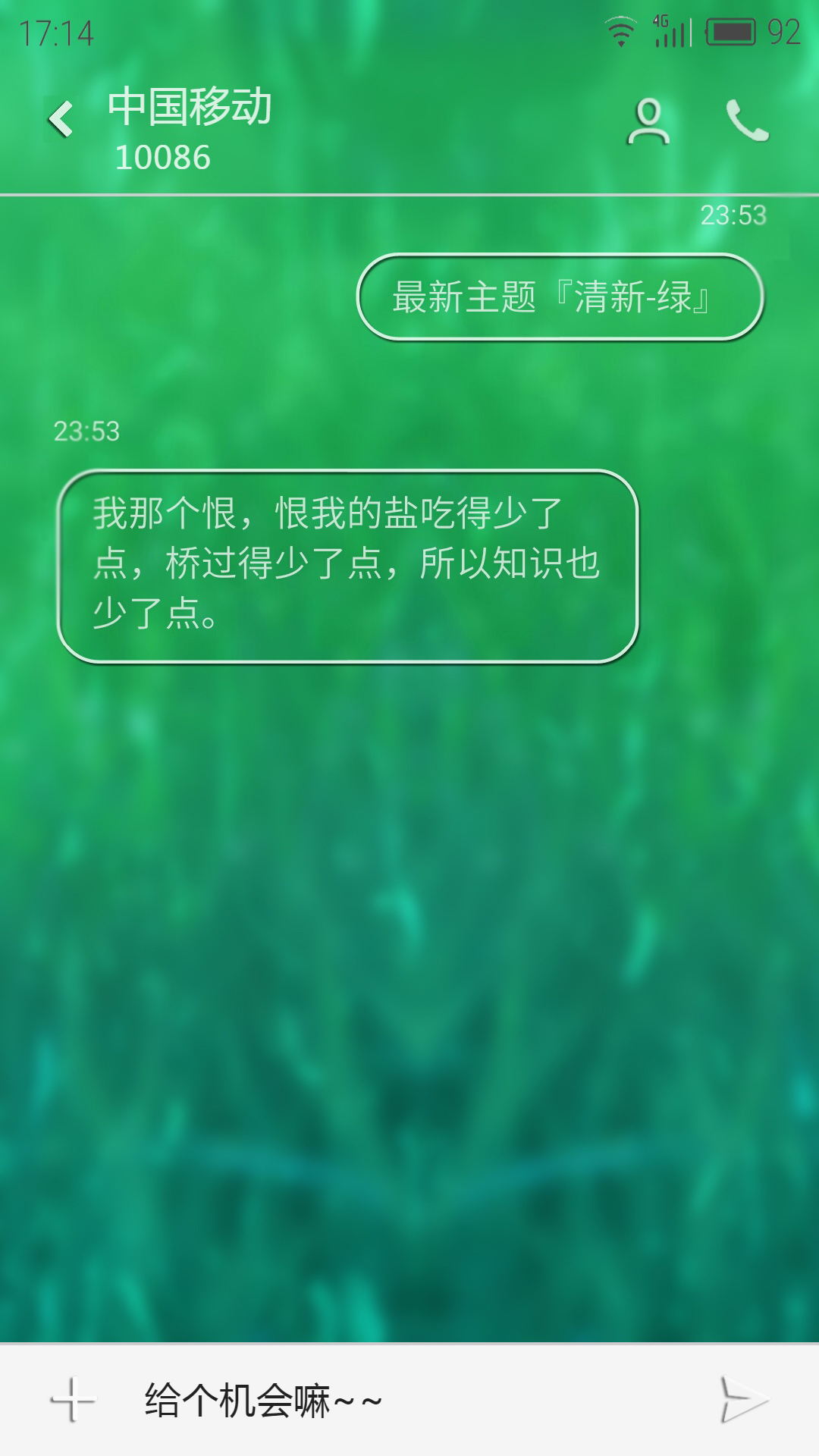Focus the message text field
Screen dimensions: 819x1456
[x=409, y=1399]
